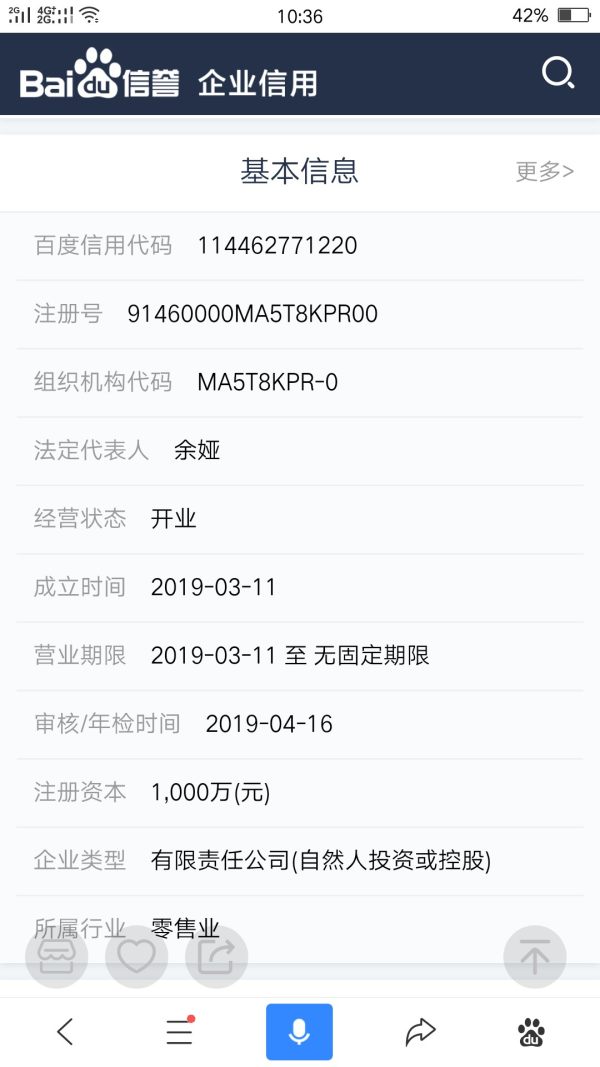The width and height of the screenshot is (600, 1067).
Task: Start voice search with the microphone button
Action: click(x=299, y=1031)
